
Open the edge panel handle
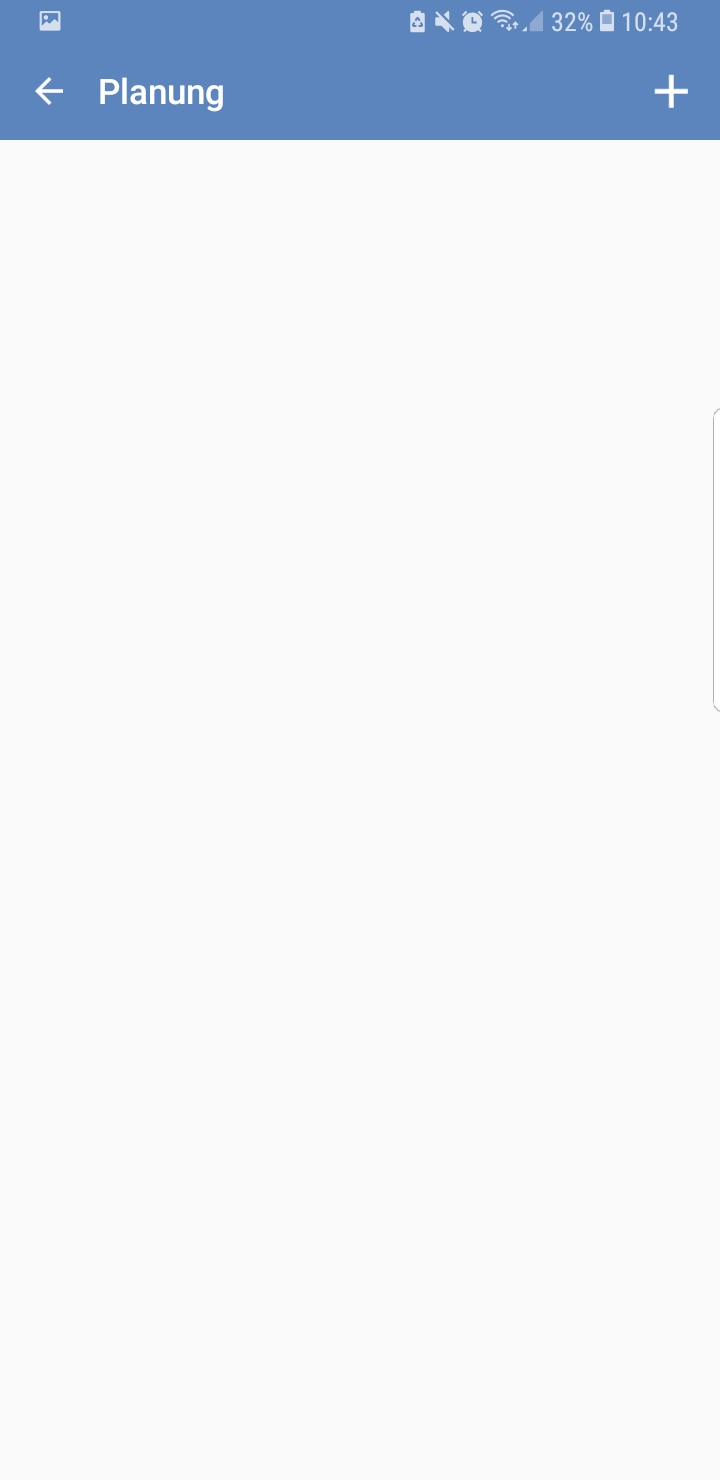coord(715,560)
